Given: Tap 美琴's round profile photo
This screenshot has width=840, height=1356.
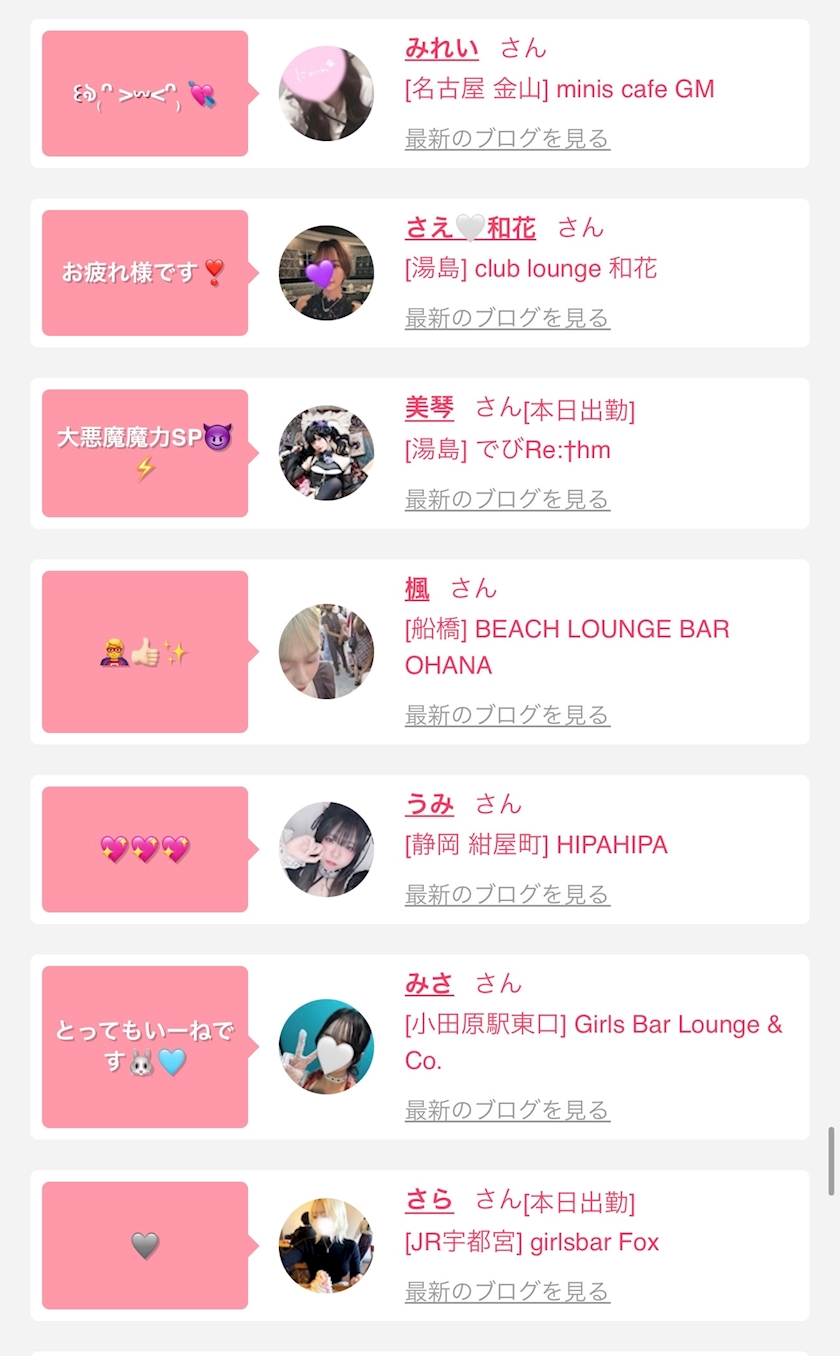Looking at the screenshot, I should [326, 453].
